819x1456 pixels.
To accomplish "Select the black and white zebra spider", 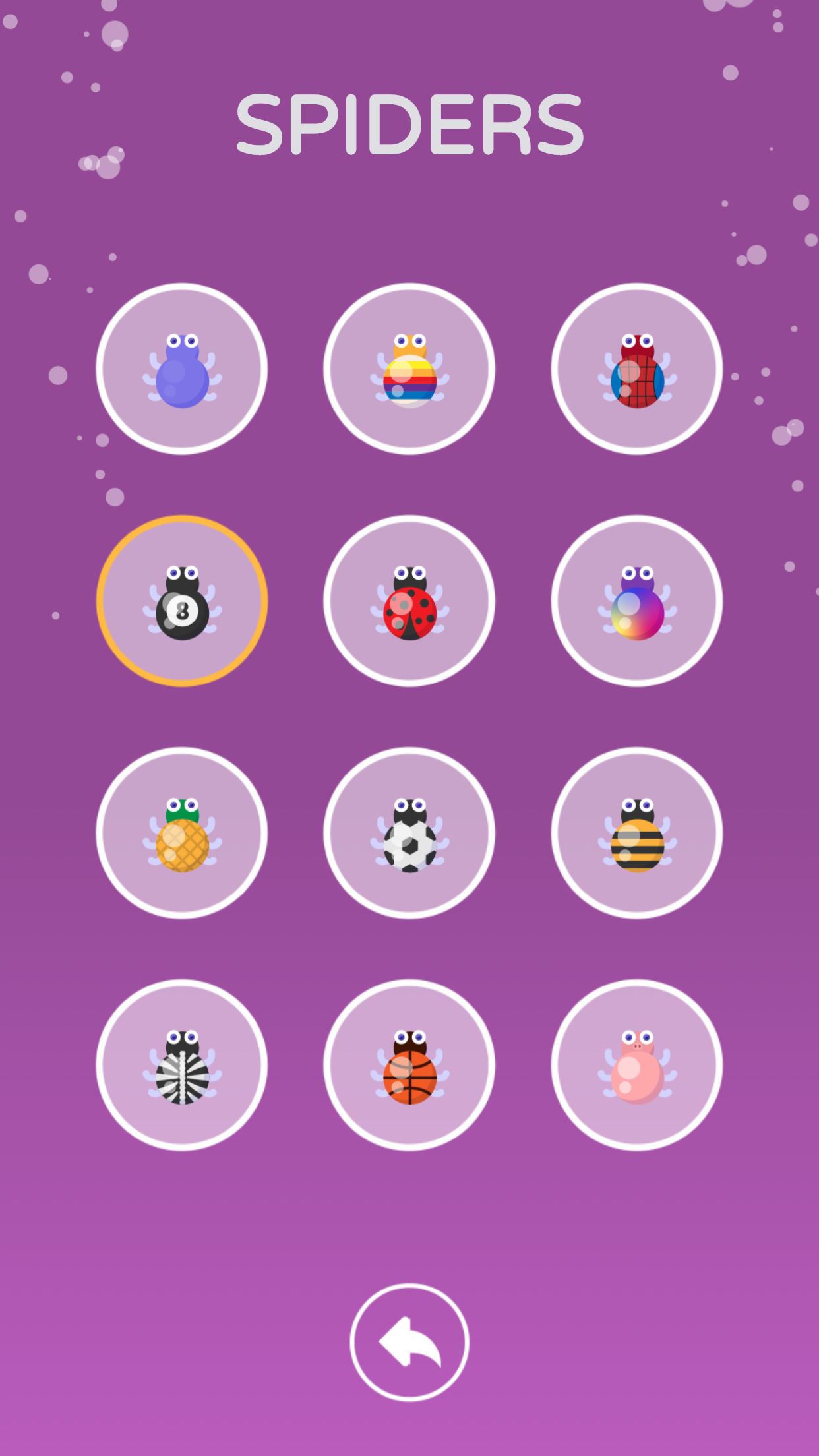I will click(182, 1066).
